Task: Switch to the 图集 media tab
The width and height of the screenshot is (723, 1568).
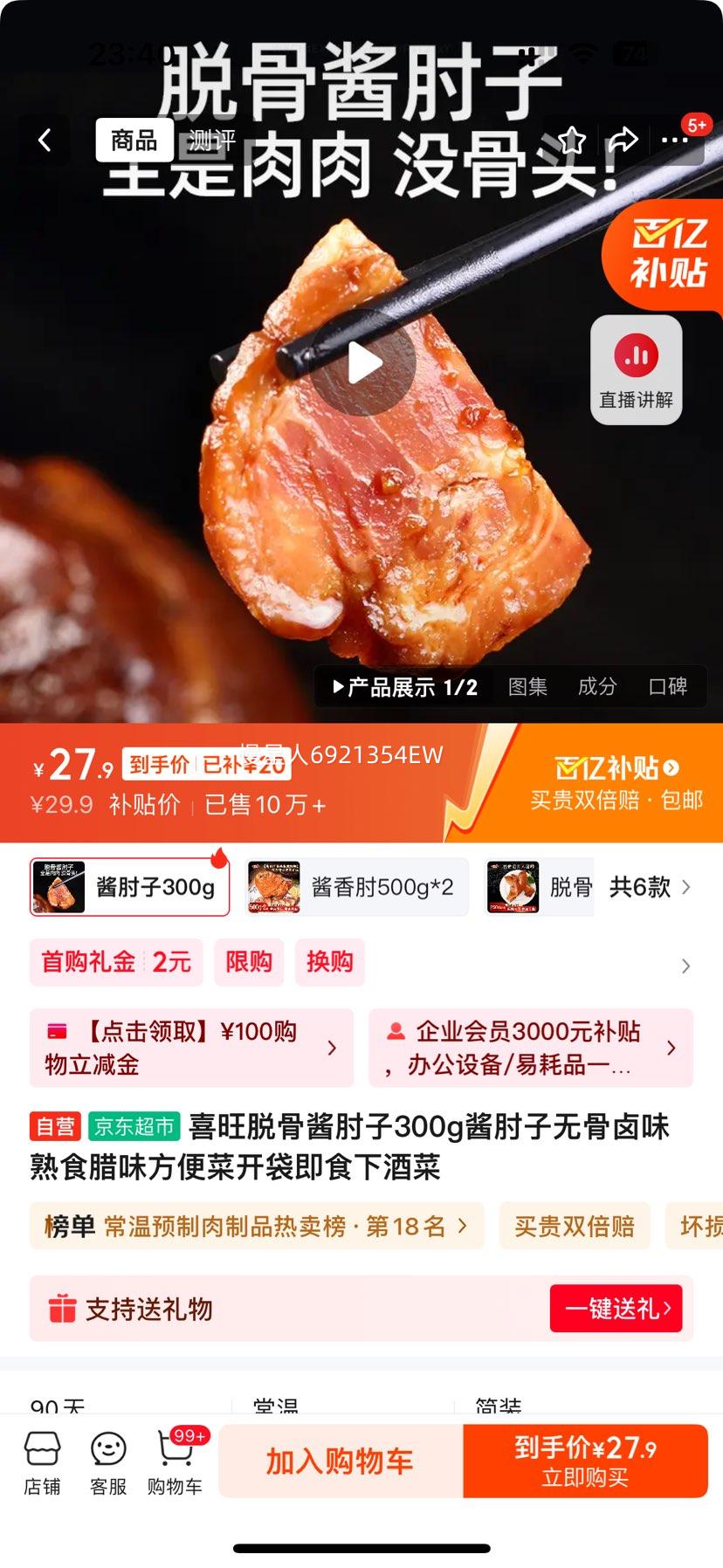Action: (x=528, y=687)
